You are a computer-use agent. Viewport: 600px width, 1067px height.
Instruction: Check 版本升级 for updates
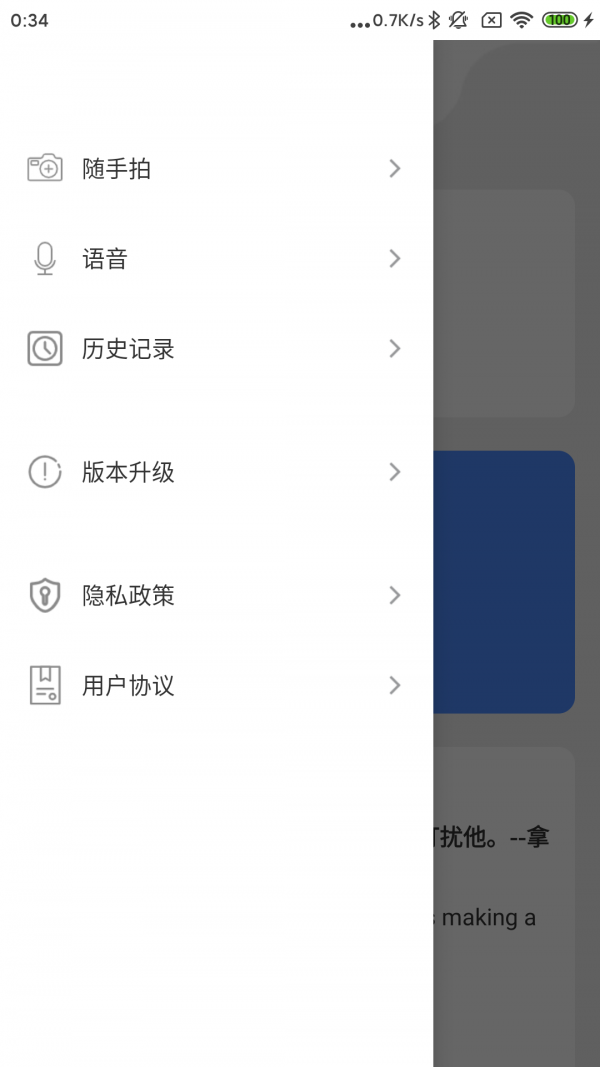215,472
